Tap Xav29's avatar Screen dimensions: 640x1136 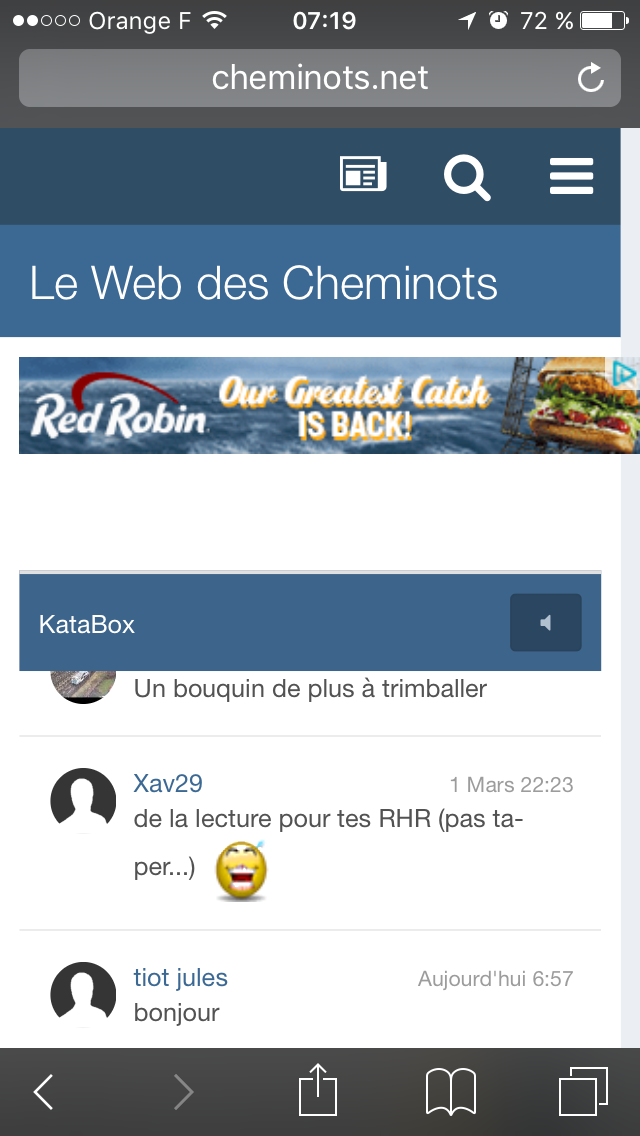click(x=83, y=801)
